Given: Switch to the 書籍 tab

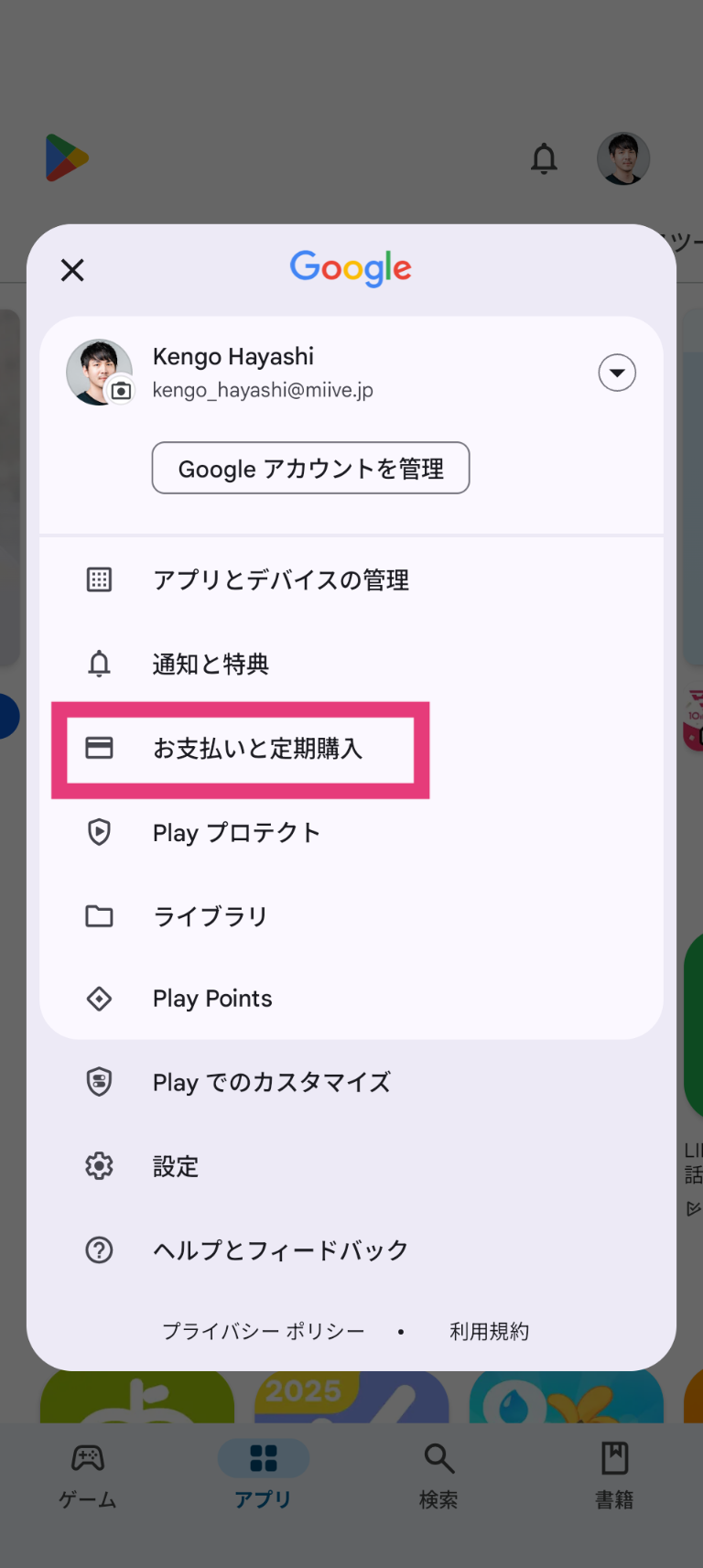Looking at the screenshot, I should pos(614,1474).
